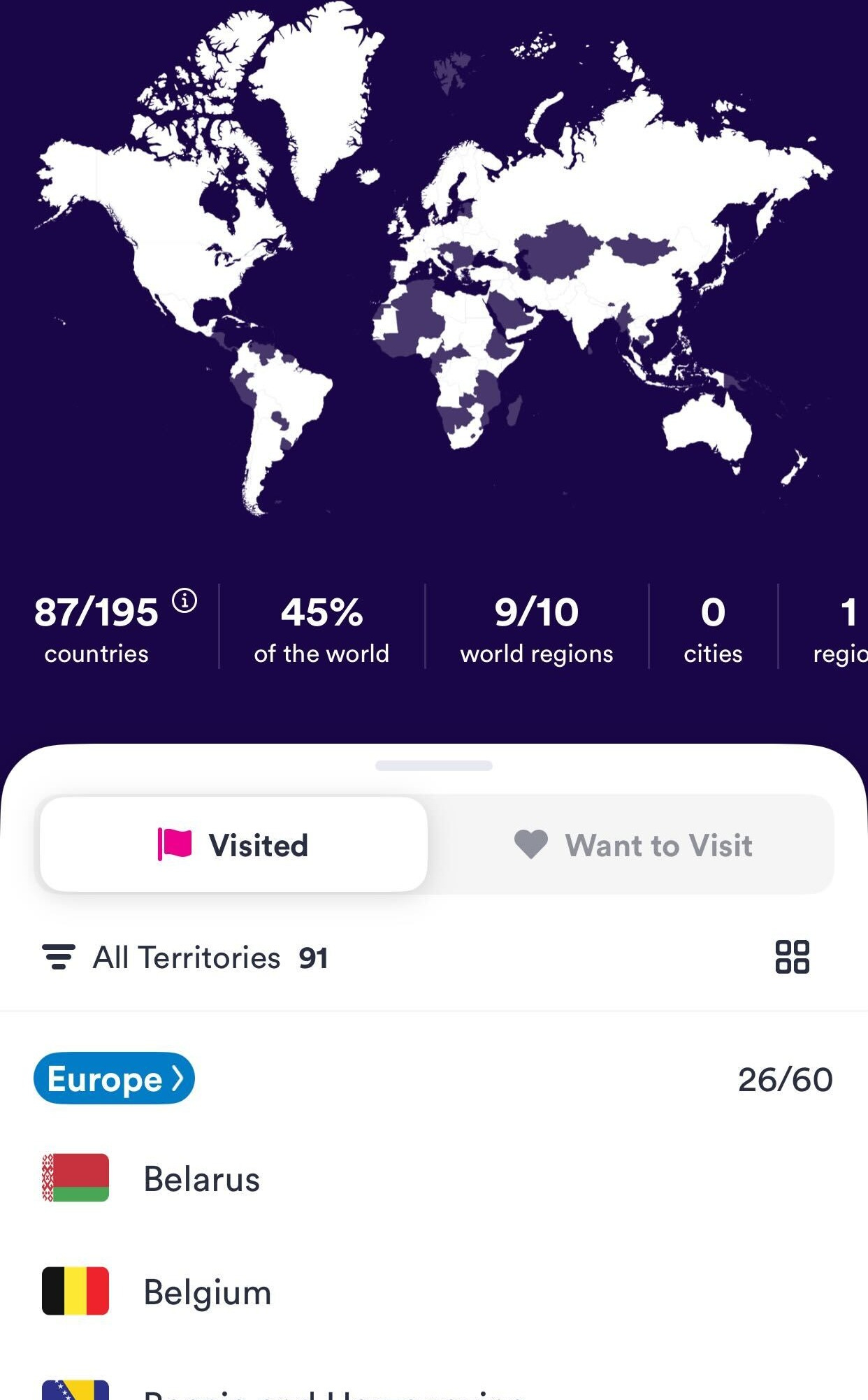The height and width of the screenshot is (1400, 868).
Task: Open Belarus in the visited list
Action: click(x=434, y=1178)
